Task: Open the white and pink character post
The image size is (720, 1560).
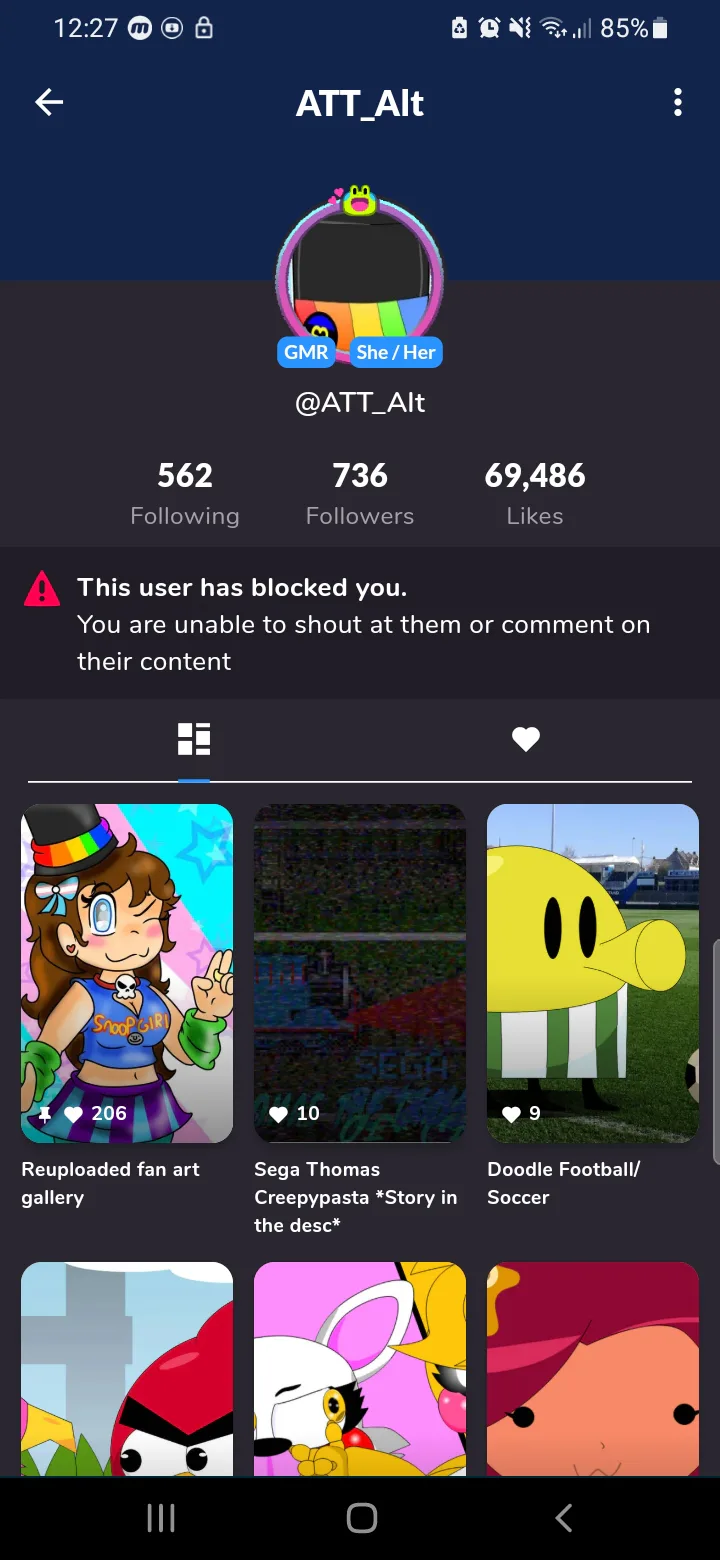Action: tap(360, 1368)
